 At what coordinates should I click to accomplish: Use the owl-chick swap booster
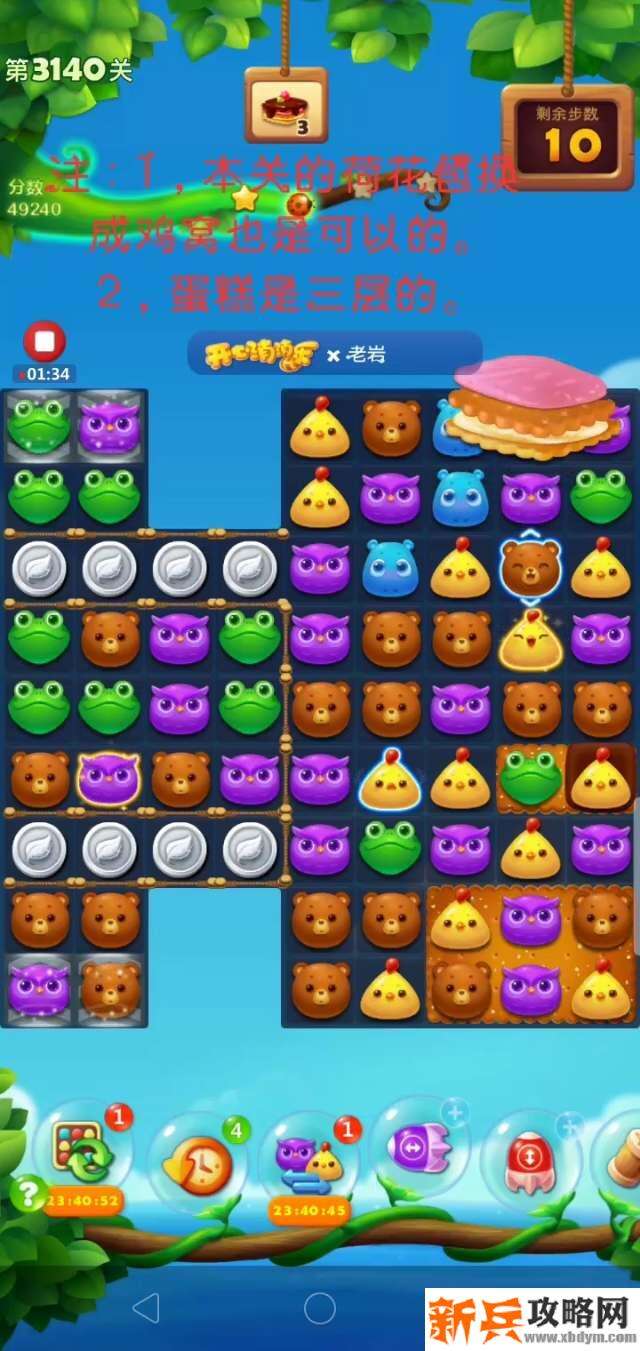308,1158
